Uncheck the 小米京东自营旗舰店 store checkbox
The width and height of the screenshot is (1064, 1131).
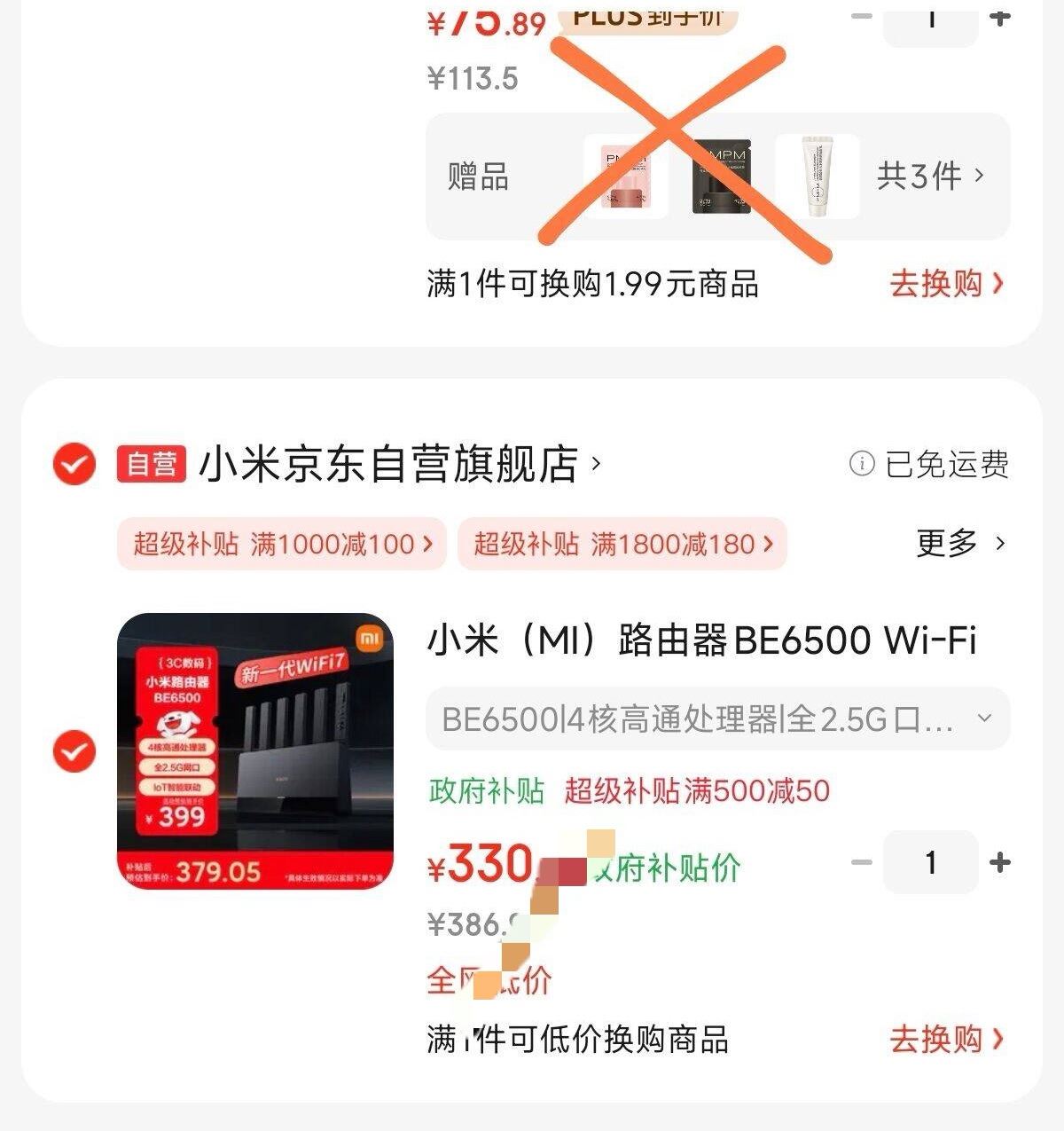[74, 464]
